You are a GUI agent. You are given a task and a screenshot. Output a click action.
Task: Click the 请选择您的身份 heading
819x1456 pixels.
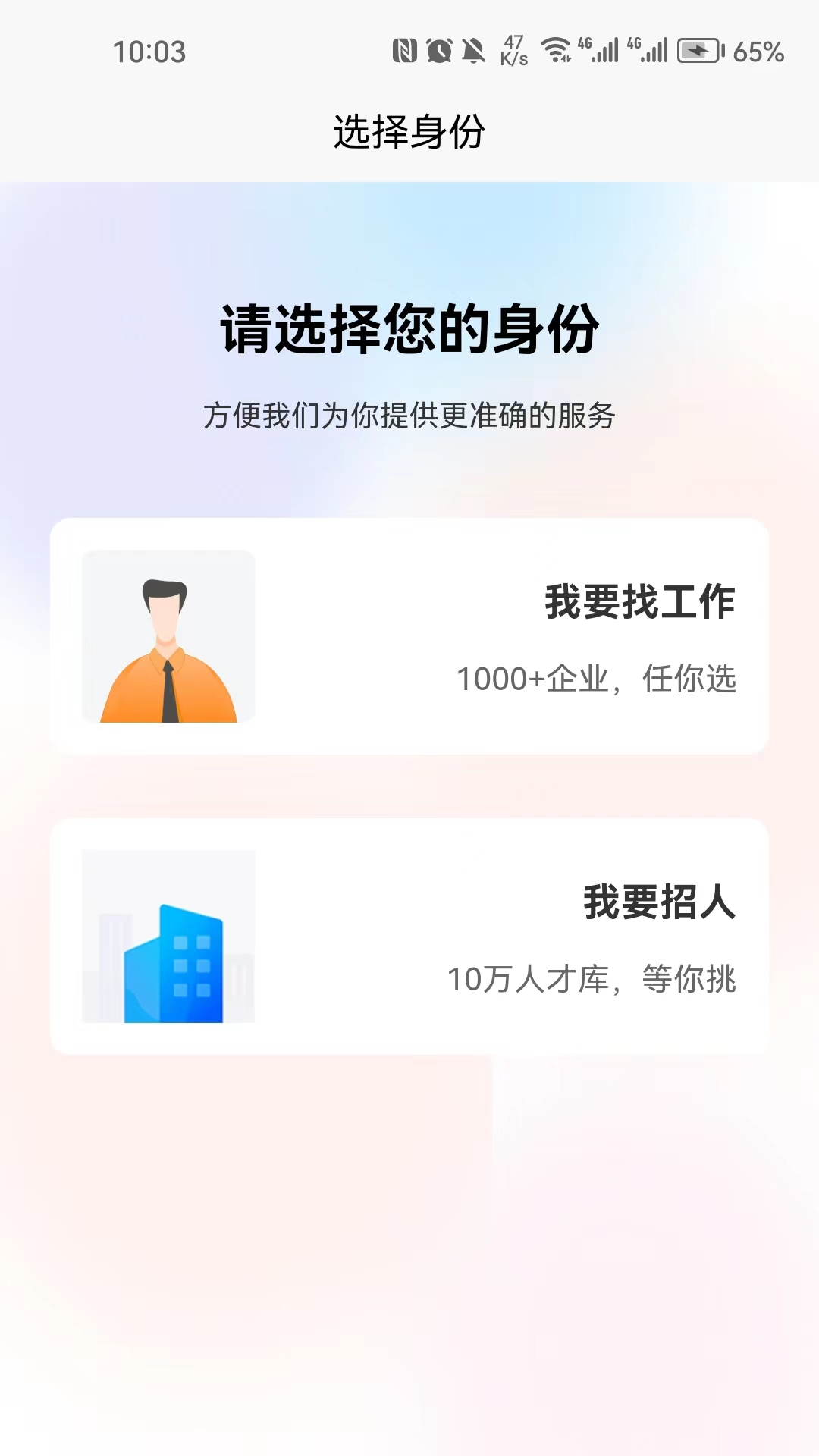(409, 330)
